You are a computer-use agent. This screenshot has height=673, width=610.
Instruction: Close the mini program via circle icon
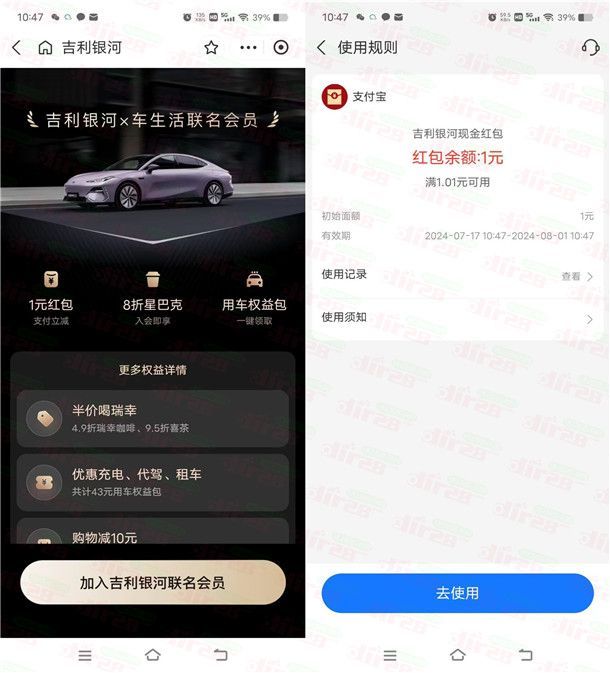pos(281,47)
